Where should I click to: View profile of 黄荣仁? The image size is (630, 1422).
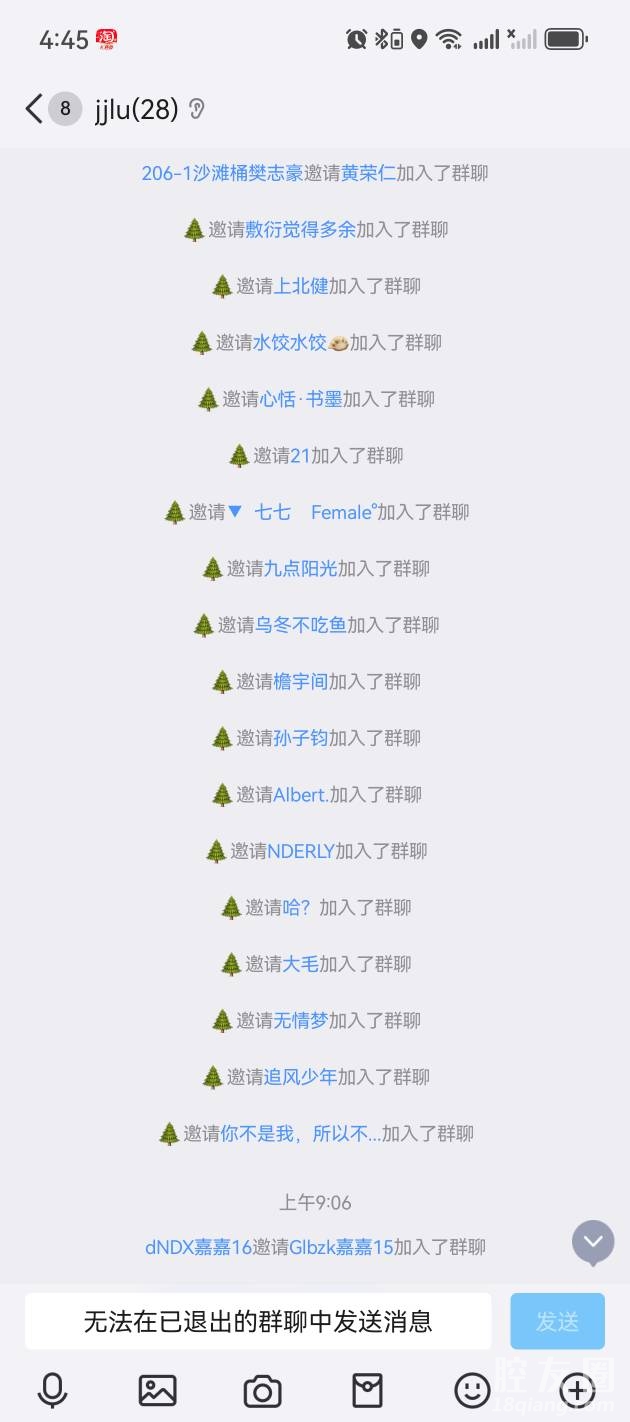tap(368, 173)
